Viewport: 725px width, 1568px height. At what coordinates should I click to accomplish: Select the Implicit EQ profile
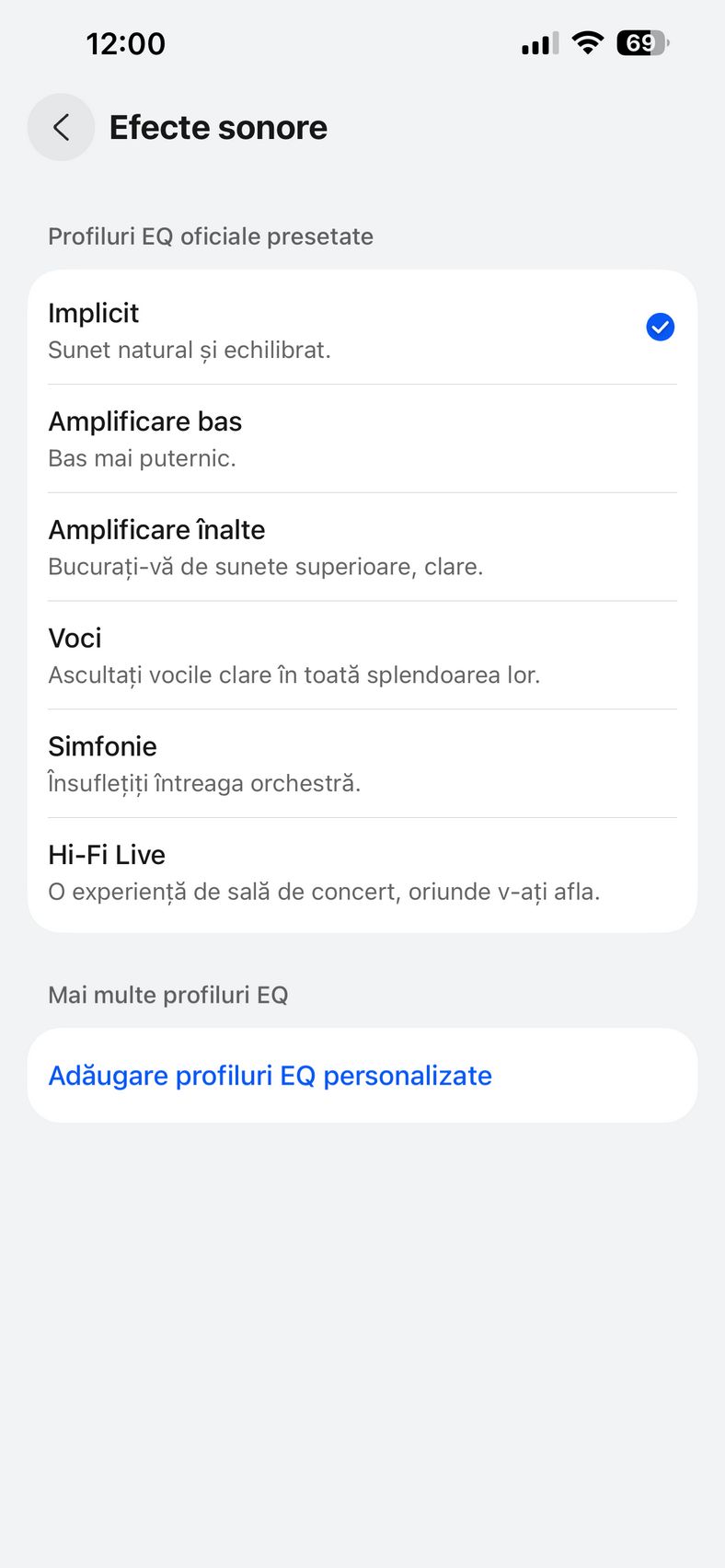362,329
